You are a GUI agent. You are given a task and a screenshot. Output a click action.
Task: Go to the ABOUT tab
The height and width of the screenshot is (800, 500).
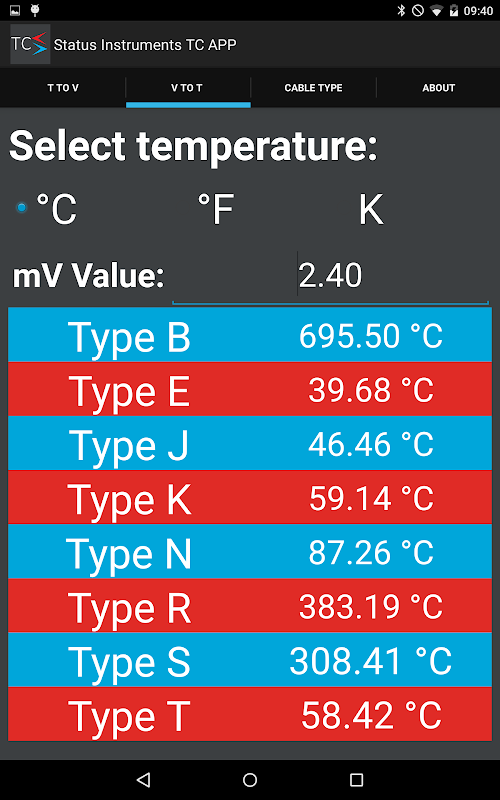[x=438, y=88]
